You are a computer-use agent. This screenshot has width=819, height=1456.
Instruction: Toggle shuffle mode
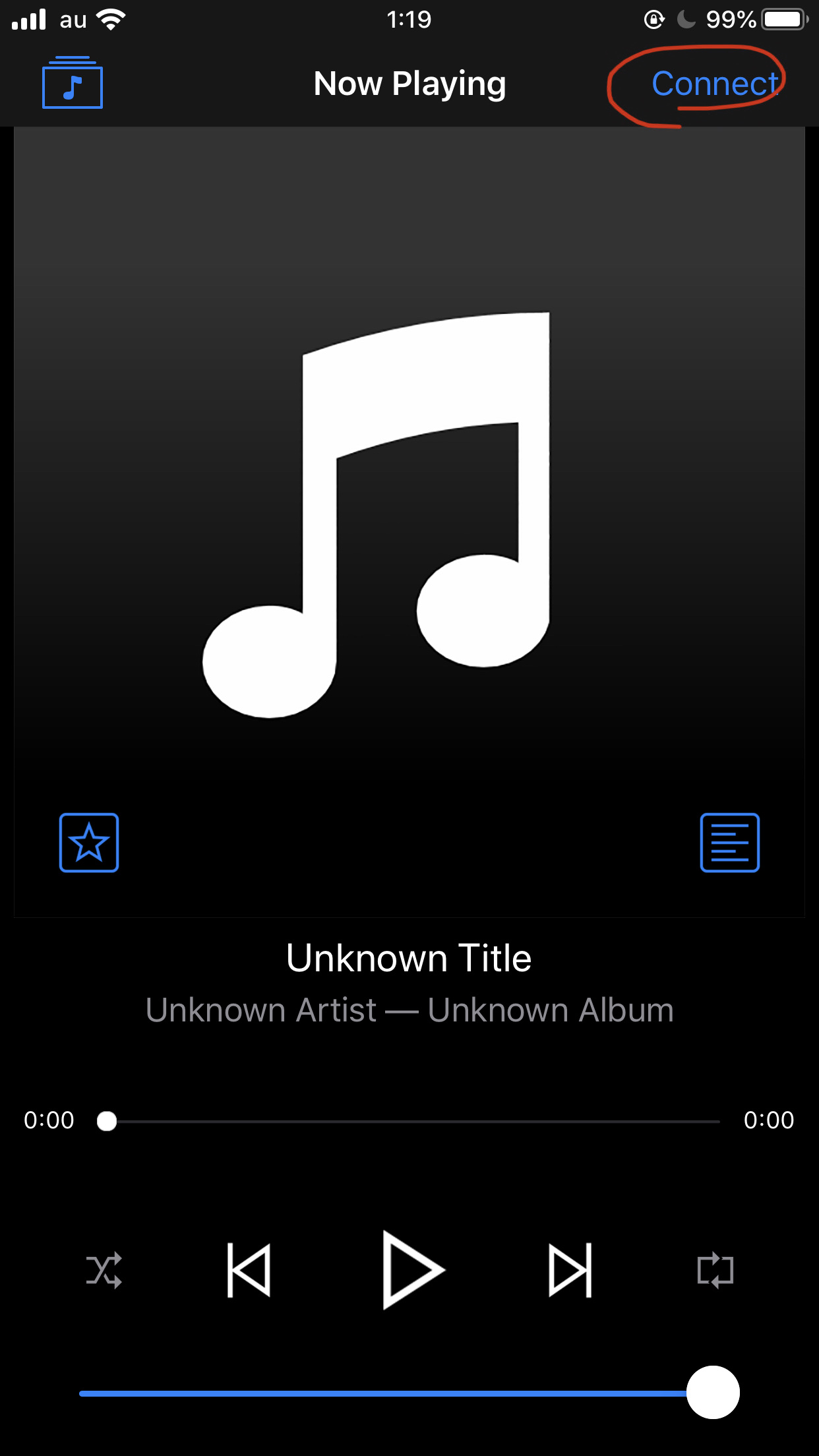(104, 1270)
